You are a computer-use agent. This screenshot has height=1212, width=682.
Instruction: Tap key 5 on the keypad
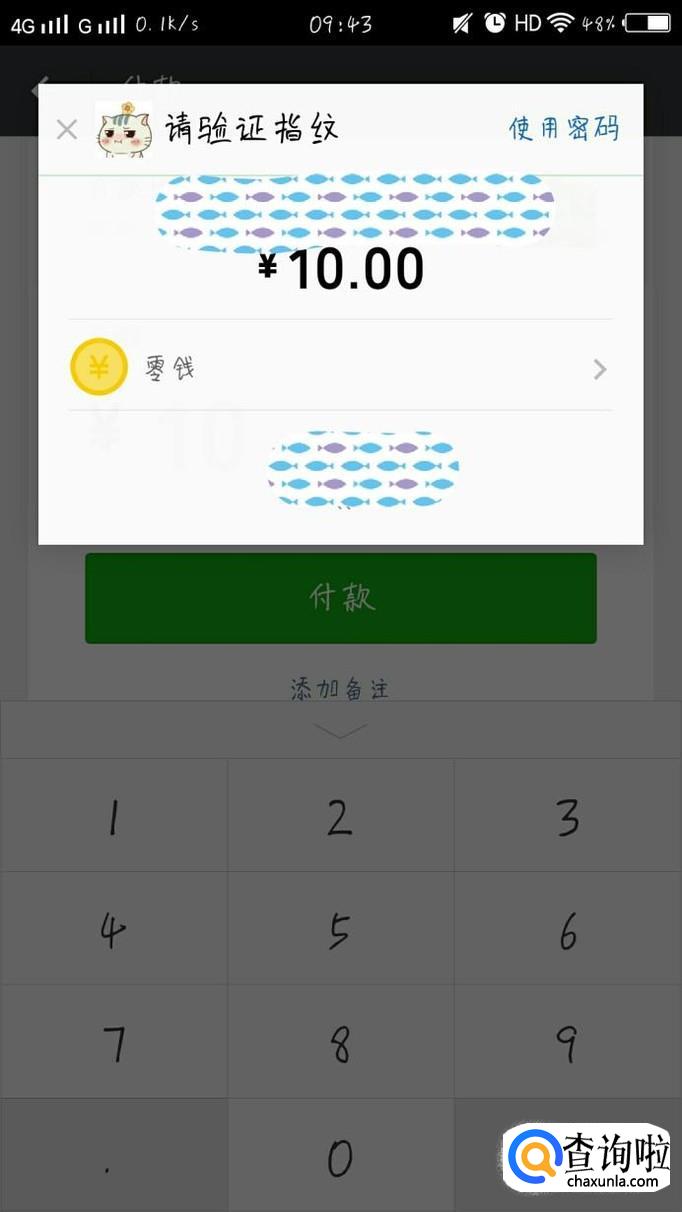click(340, 930)
